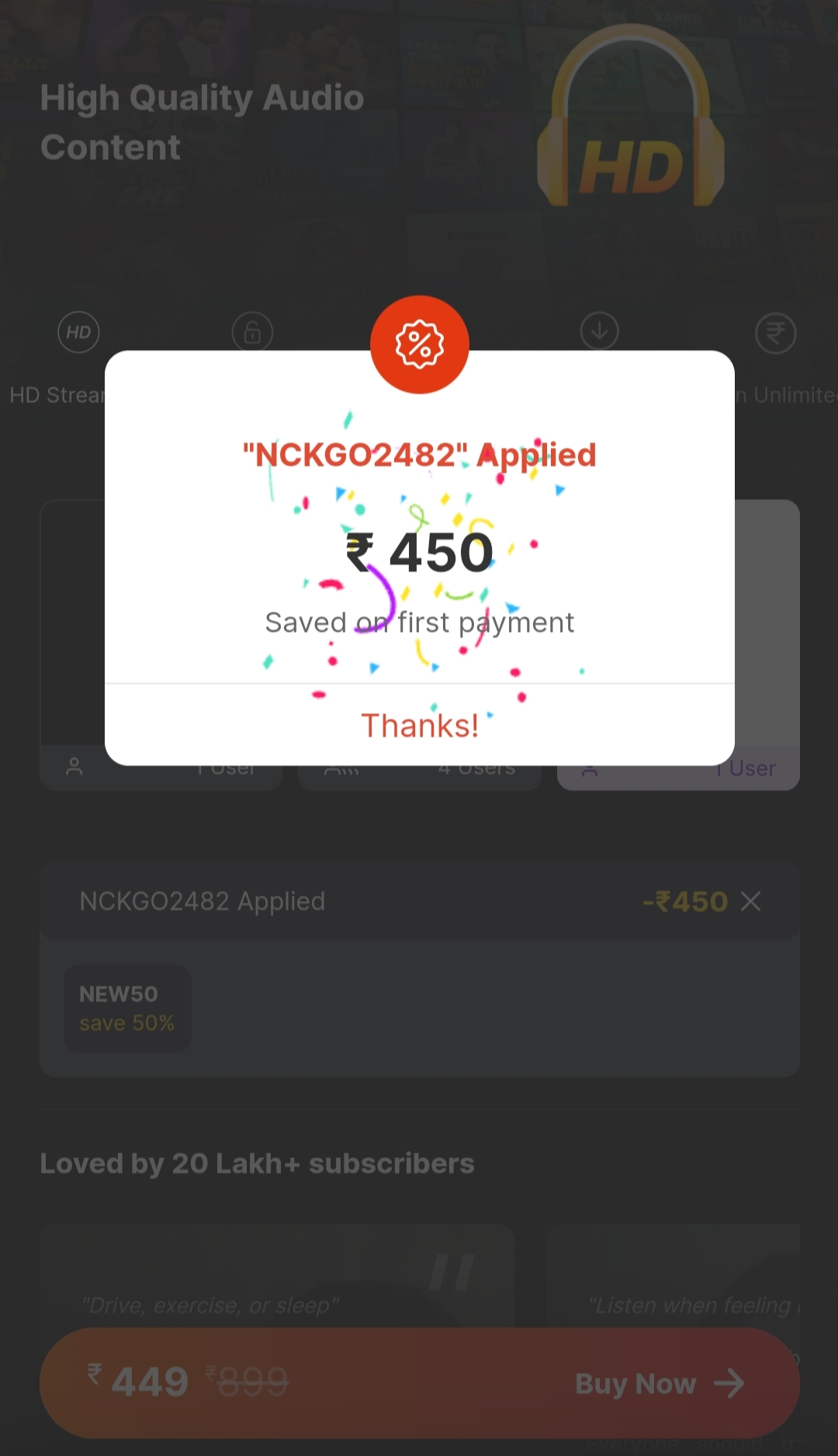Click the HD streaming icon
Image resolution: width=838 pixels, height=1456 pixels.
[78, 332]
